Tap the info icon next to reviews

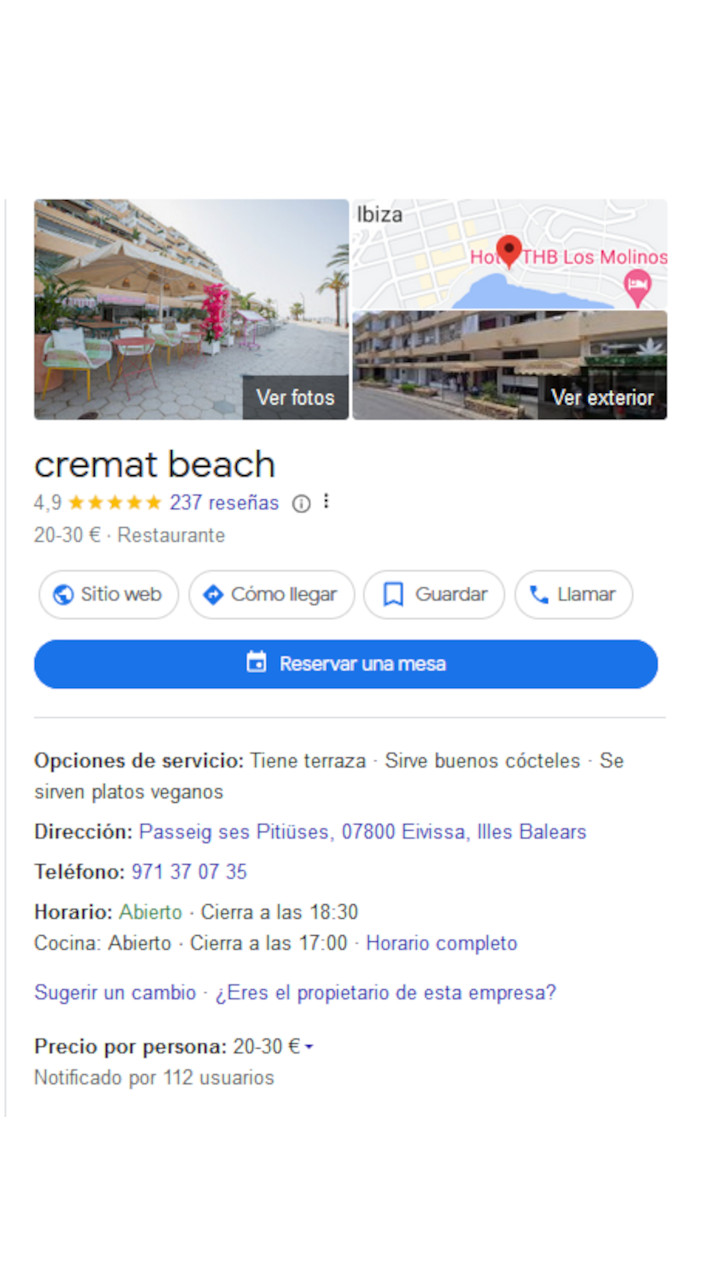301,504
